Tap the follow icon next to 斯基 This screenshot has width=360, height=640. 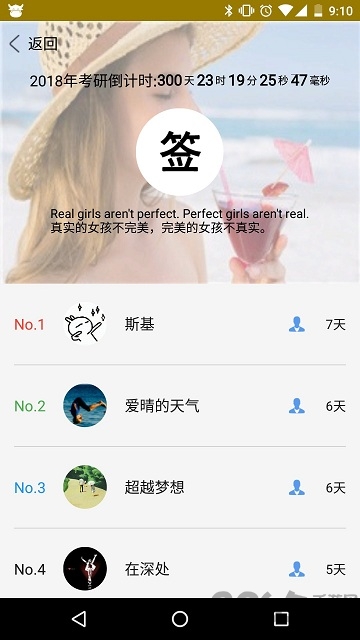[297, 324]
